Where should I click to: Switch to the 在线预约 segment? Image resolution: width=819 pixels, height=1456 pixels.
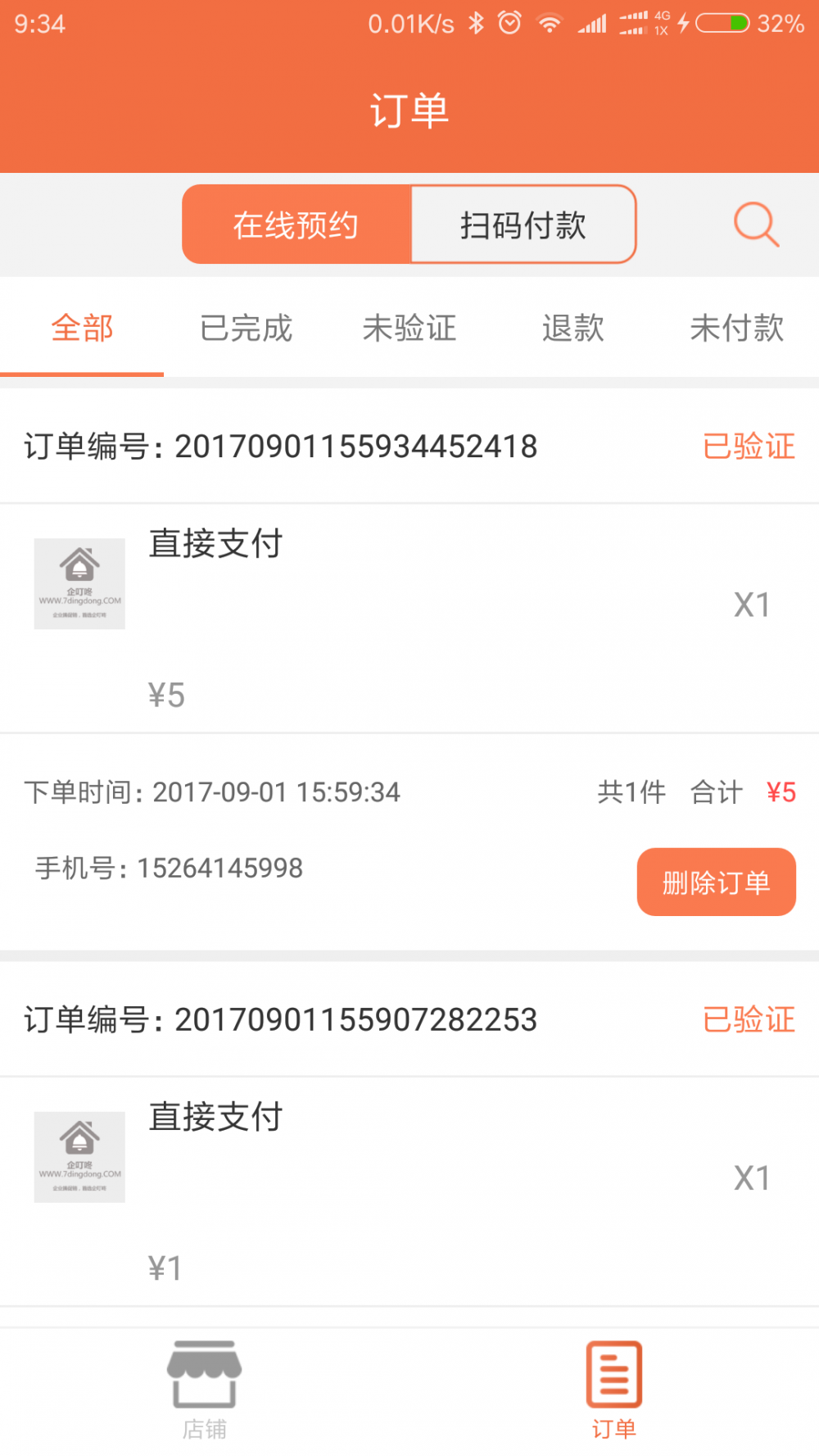tap(296, 225)
